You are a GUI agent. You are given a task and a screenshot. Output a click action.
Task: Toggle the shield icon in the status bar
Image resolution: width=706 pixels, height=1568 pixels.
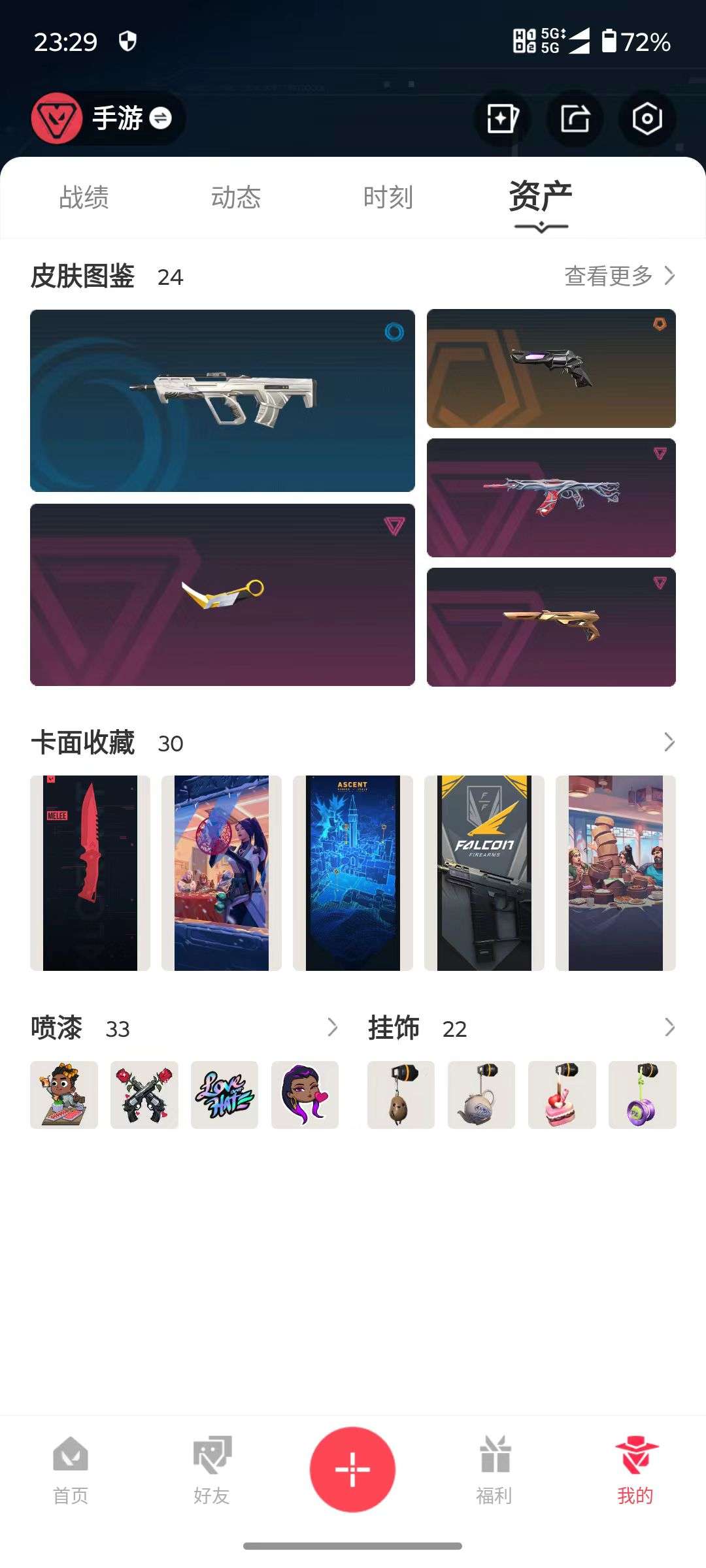[x=128, y=41]
